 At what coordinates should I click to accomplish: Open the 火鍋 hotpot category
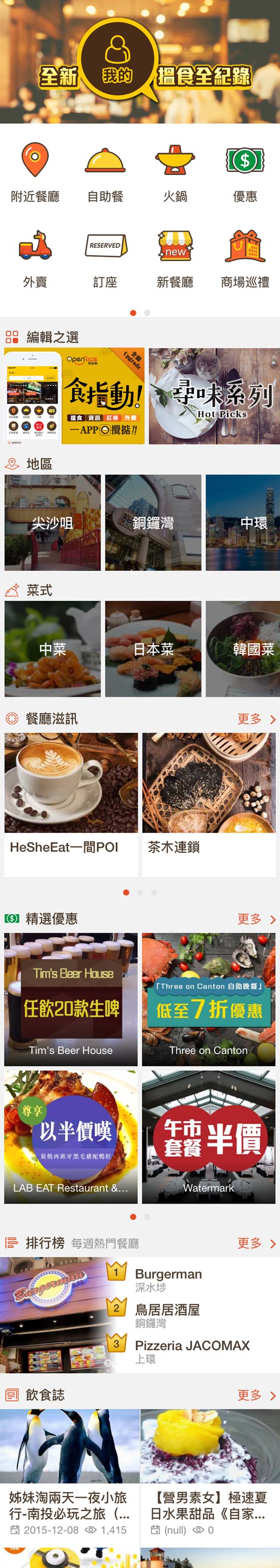[x=175, y=171]
